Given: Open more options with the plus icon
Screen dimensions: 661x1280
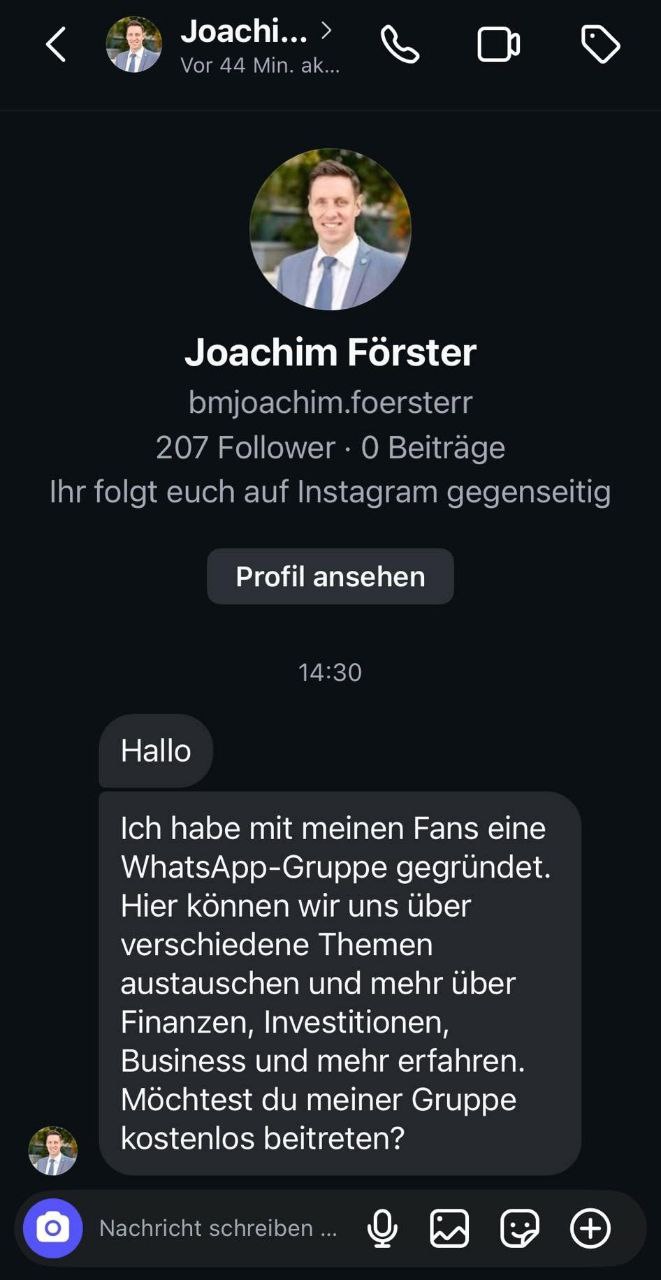Looking at the screenshot, I should tap(590, 1228).
